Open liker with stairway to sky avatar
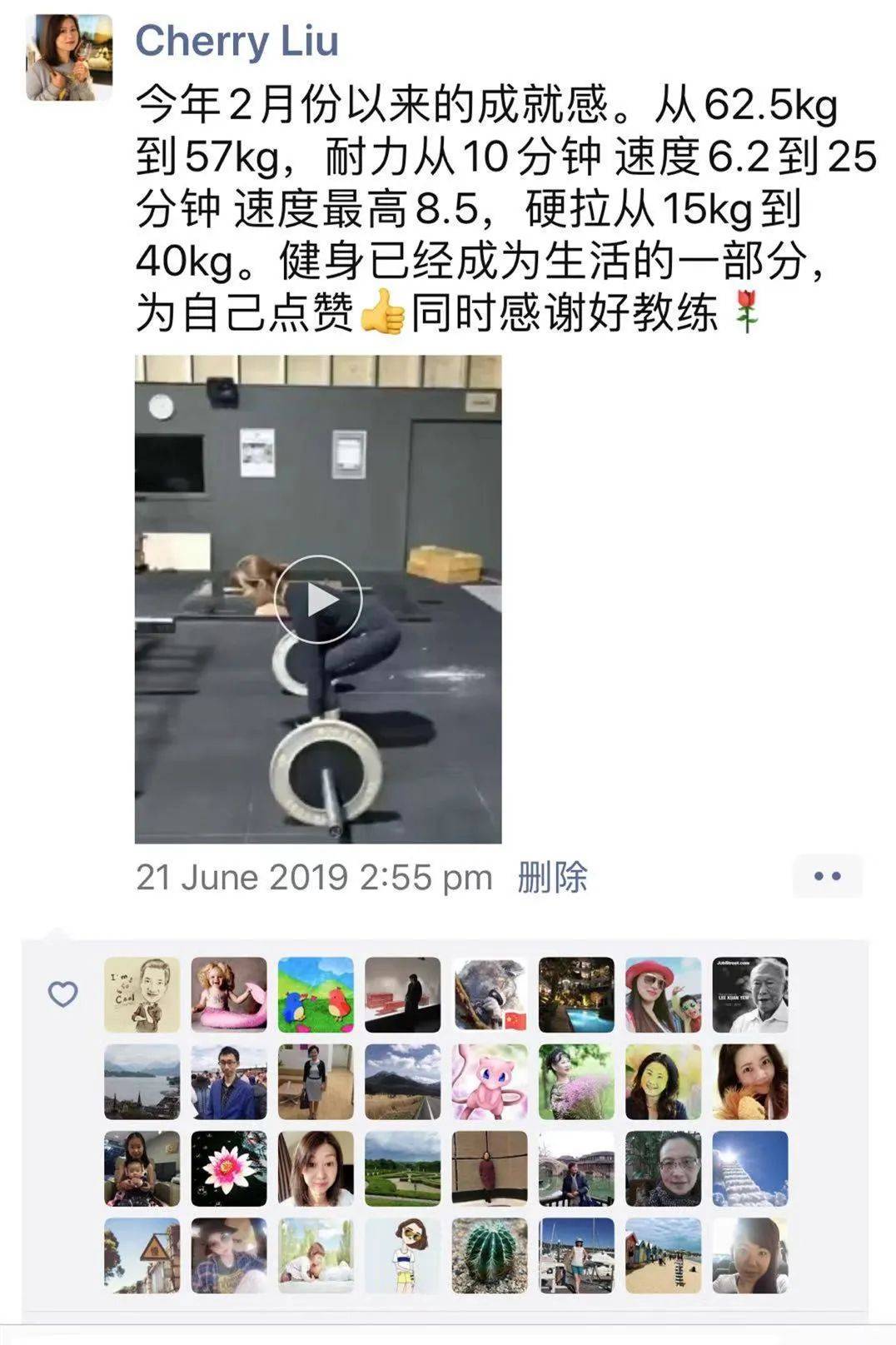Viewport: 896px width, 1345px height. (749, 1168)
